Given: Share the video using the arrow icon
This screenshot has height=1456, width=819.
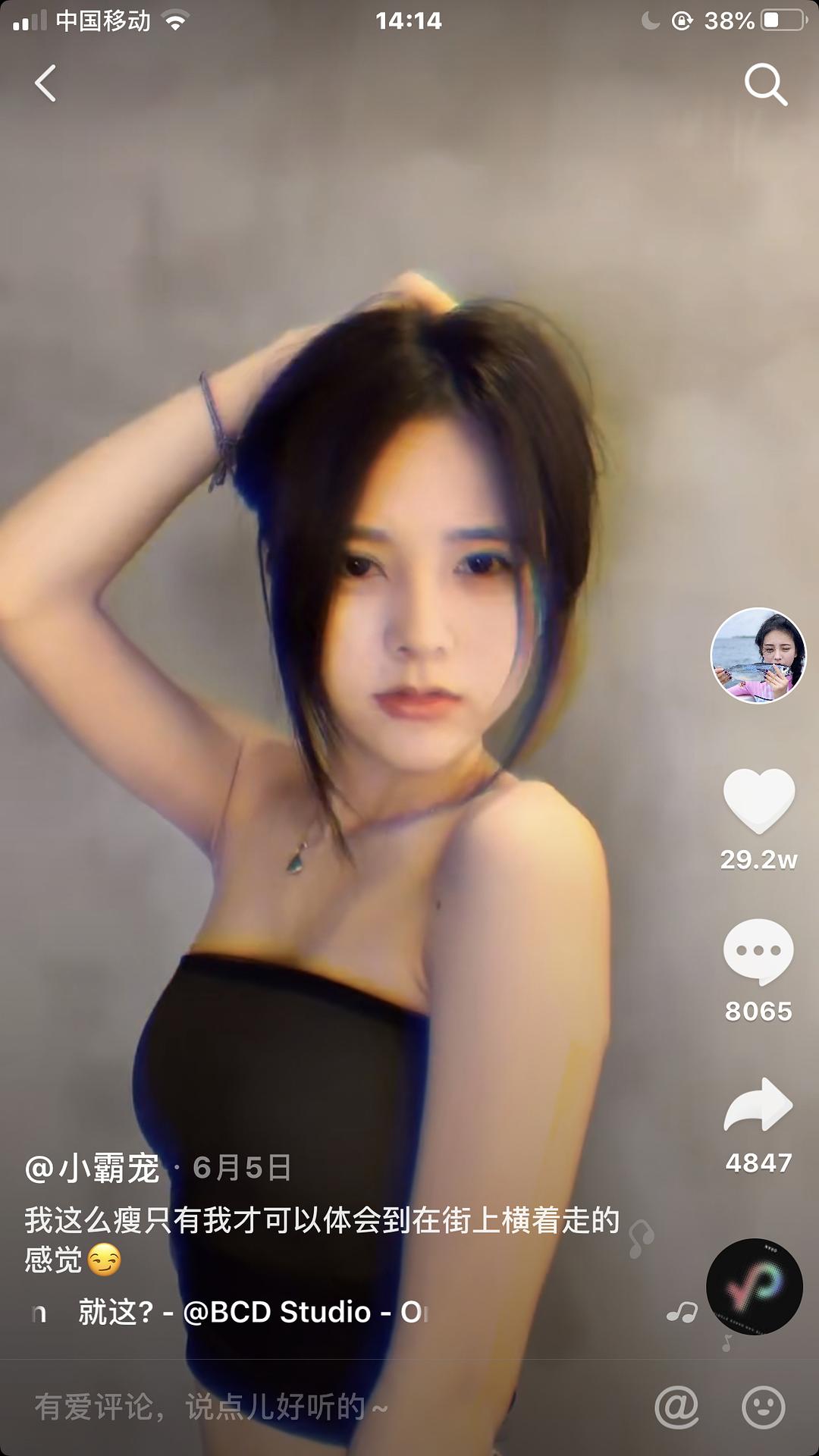Looking at the screenshot, I should 758,1106.
